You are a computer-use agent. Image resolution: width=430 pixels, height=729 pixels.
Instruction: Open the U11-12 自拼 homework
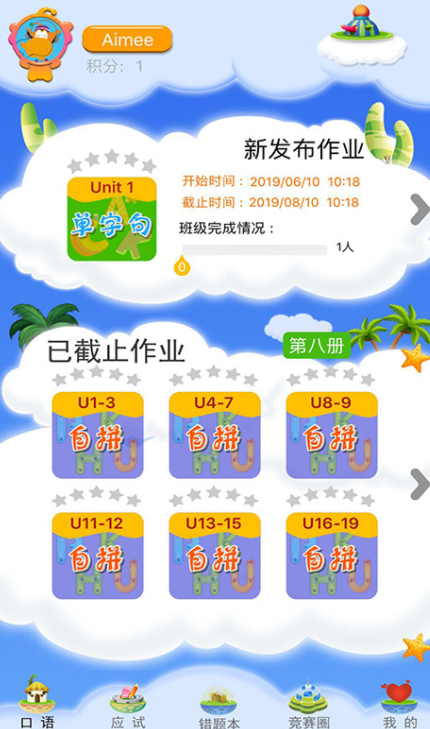click(x=97, y=556)
